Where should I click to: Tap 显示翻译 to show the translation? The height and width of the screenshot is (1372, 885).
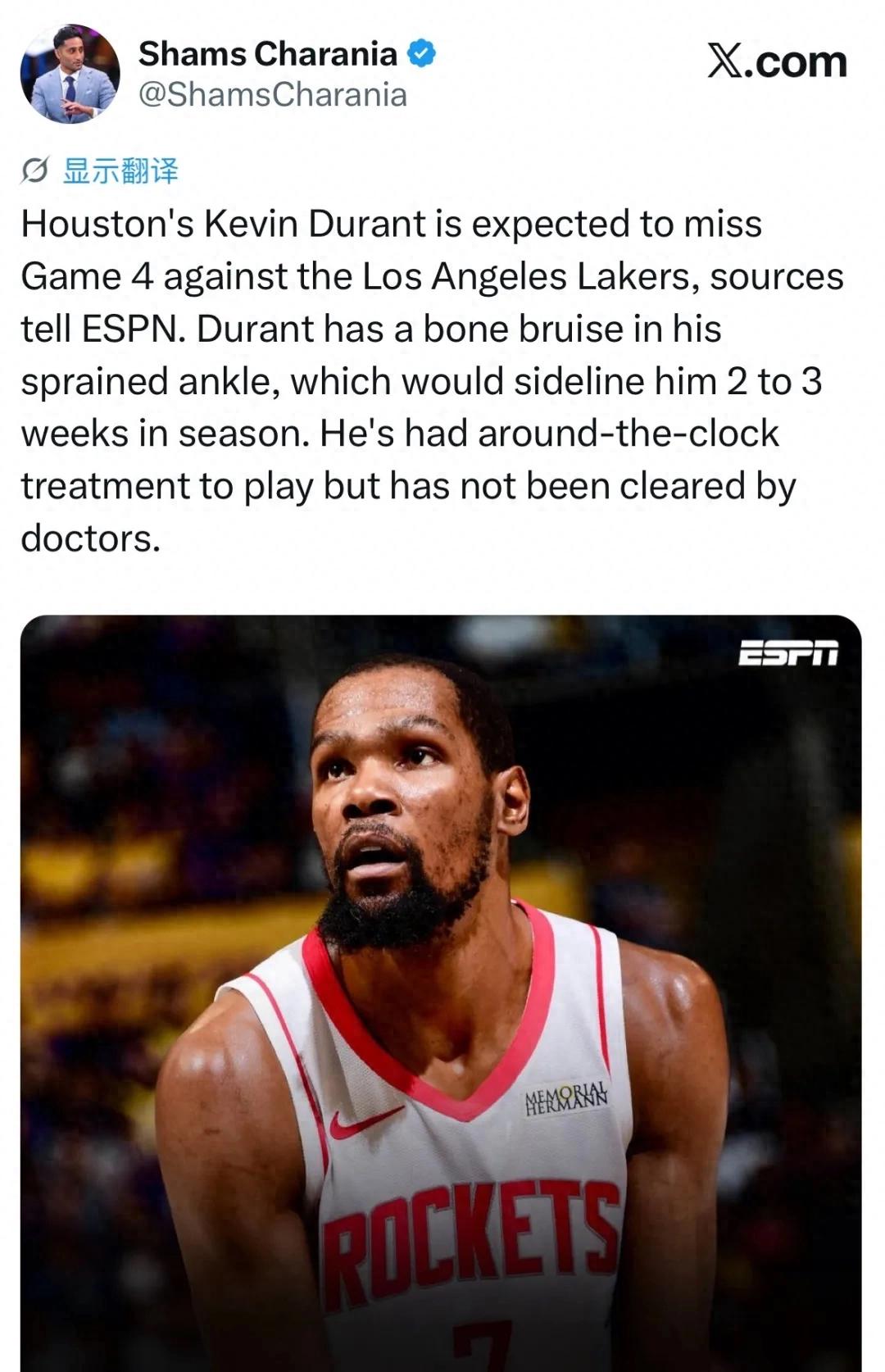coord(120,171)
